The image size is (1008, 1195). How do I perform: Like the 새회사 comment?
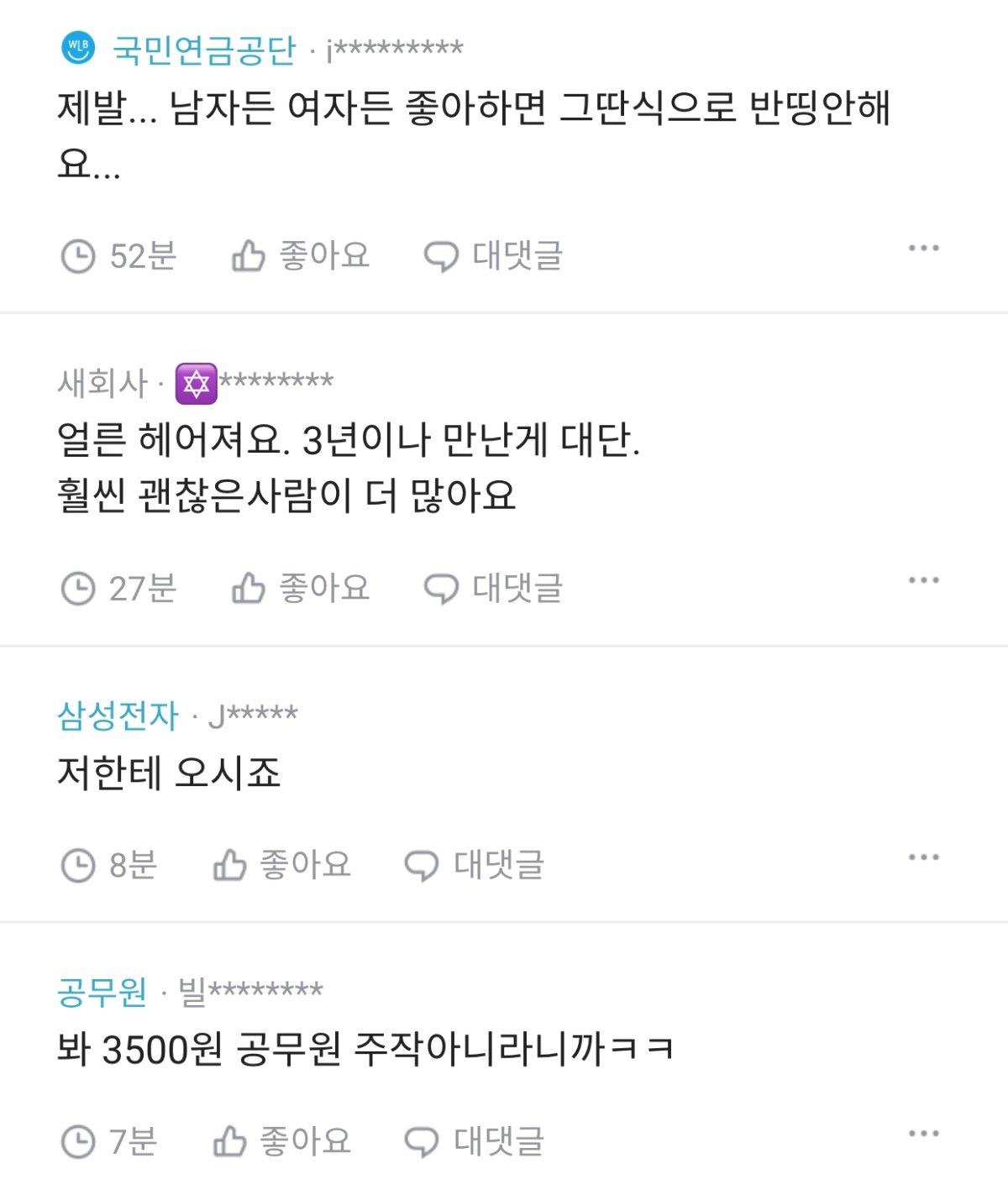[x=301, y=588]
